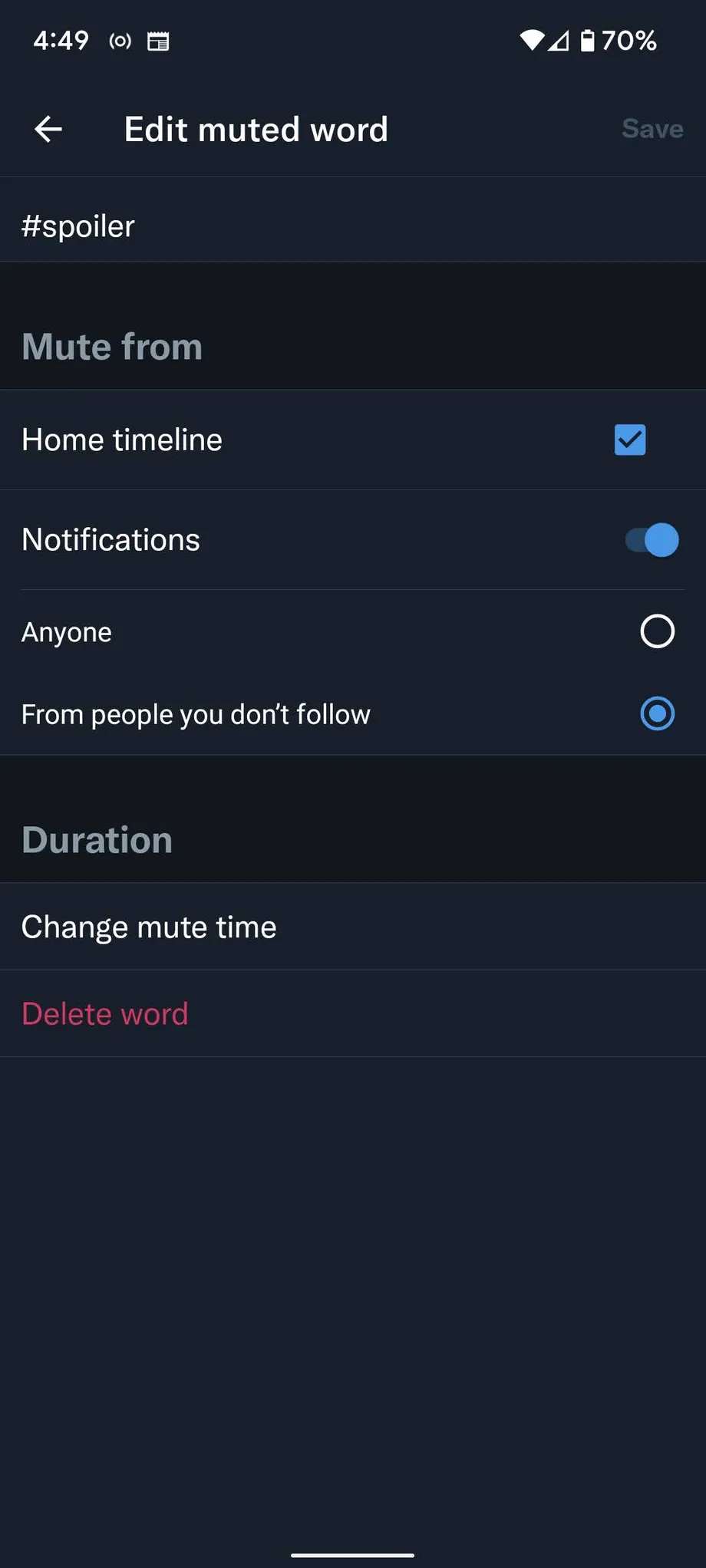
Task: Turn off the Notifications switch
Action: pos(652,540)
